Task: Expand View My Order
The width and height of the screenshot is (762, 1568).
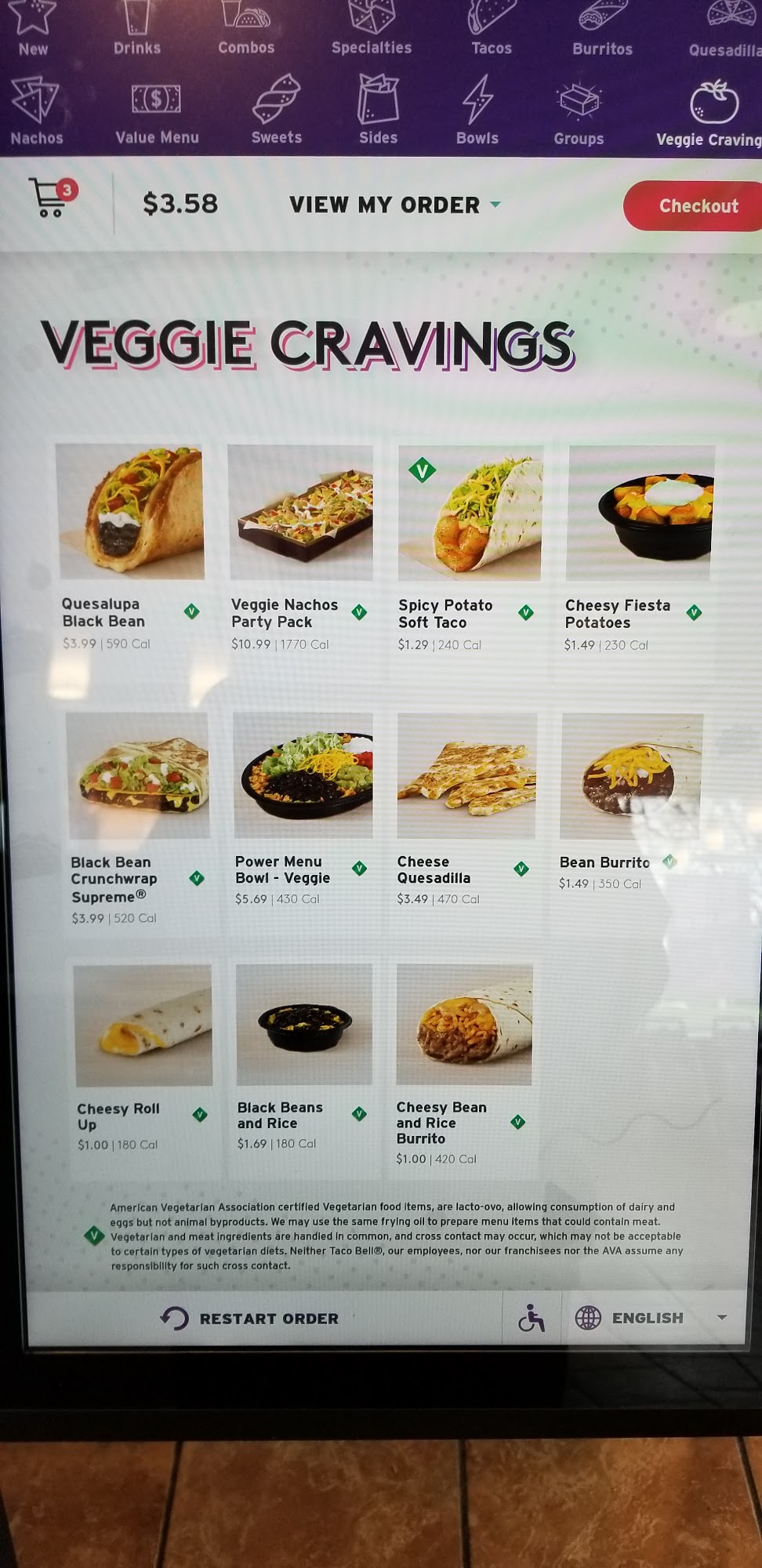Action: point(395,205)
